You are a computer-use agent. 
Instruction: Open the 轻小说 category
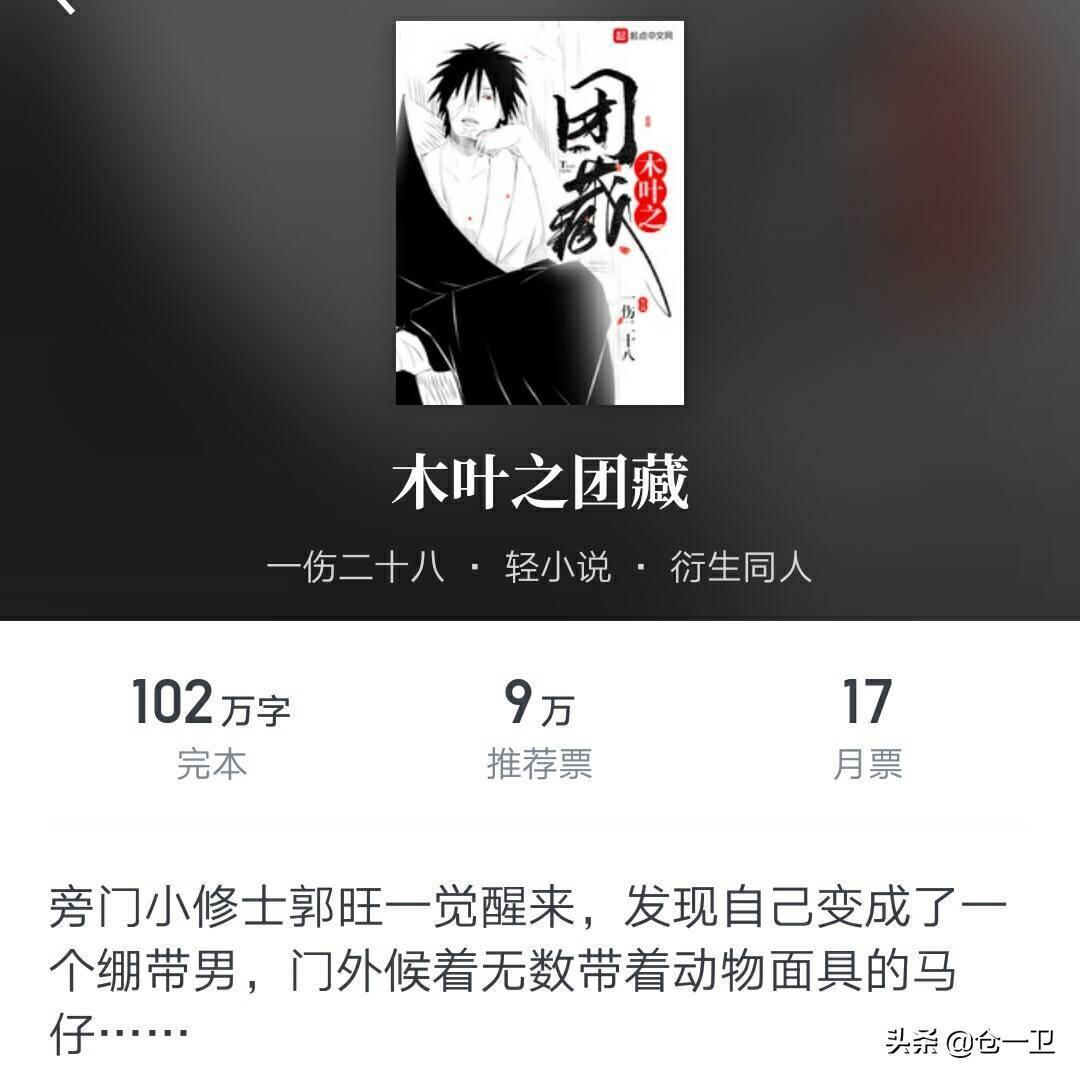pos(557,568)
